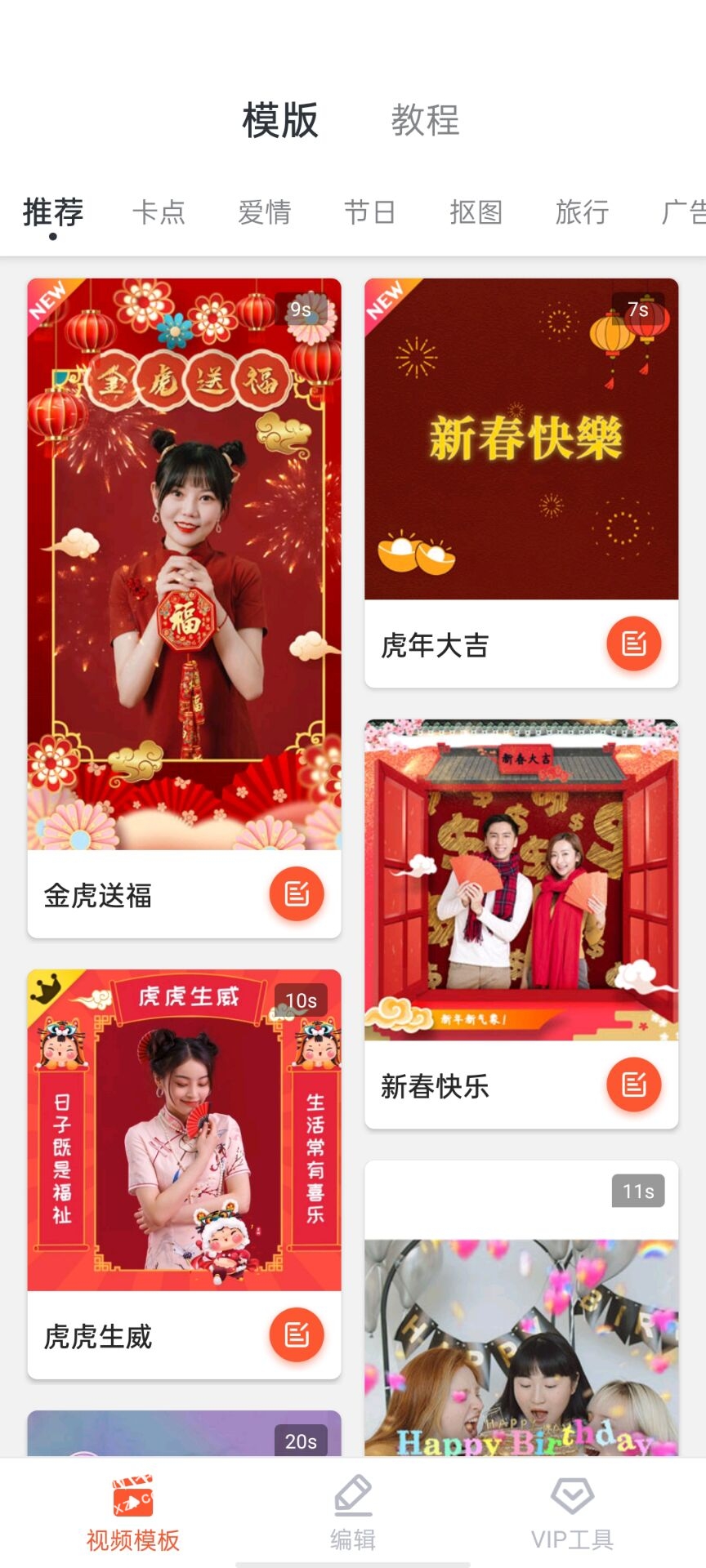706x1568 pixels.
Task: Tap the edit button for 金虎送福
Action: click(x=297, y=894)
